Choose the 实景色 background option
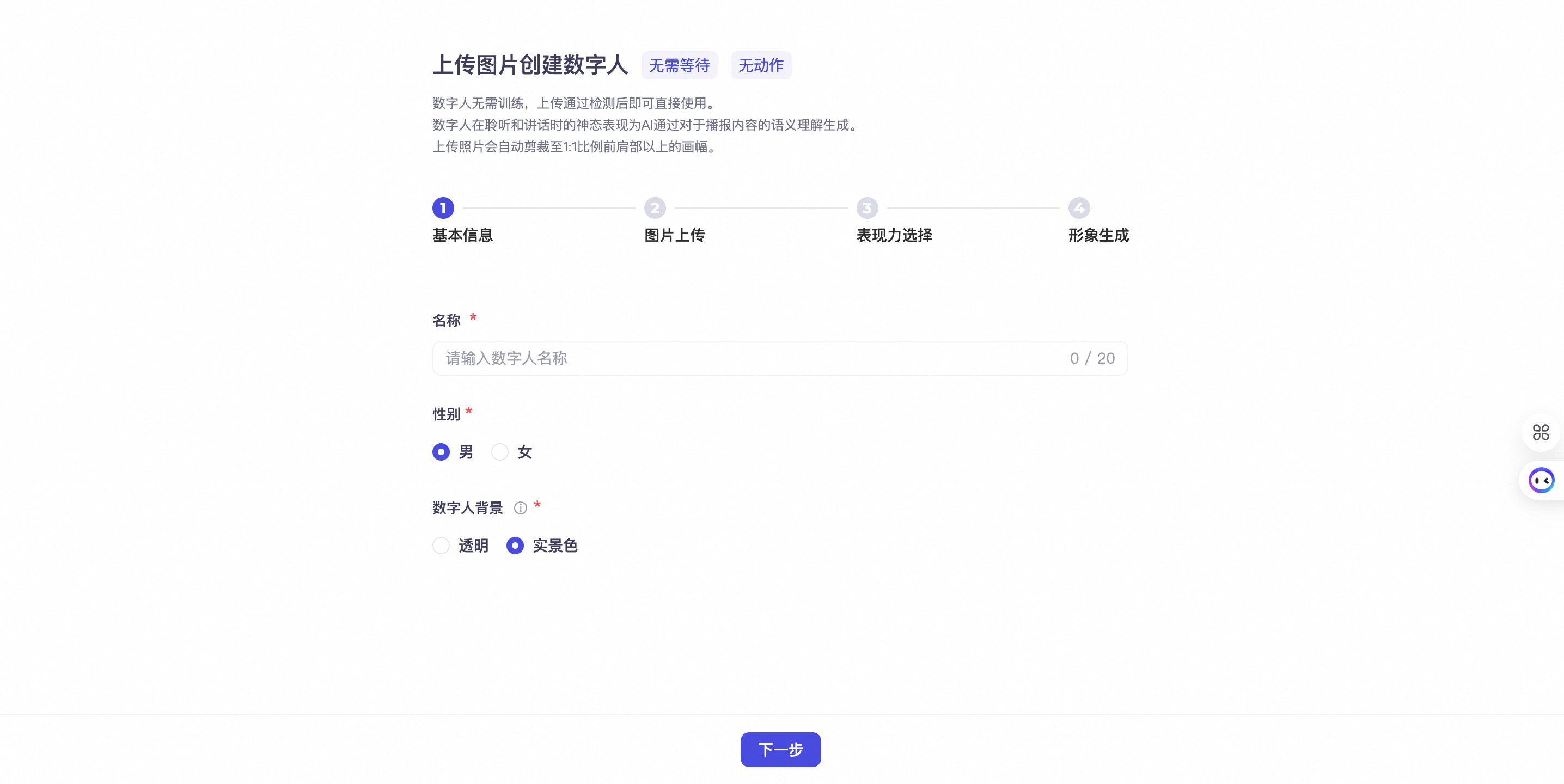Viewport: 1564px width, 784px height. [515, 546]
